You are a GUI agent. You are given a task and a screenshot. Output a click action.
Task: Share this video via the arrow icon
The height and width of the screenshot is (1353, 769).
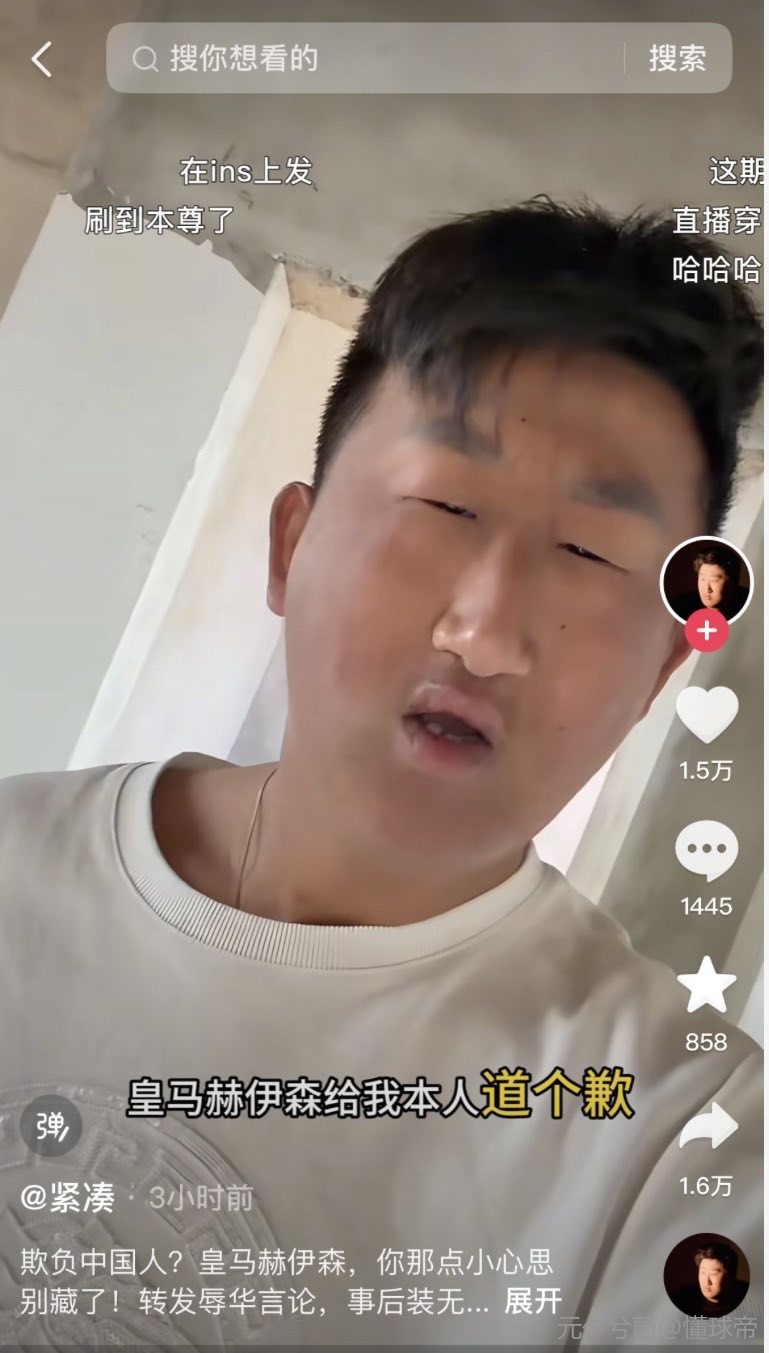pos(706,1128)
